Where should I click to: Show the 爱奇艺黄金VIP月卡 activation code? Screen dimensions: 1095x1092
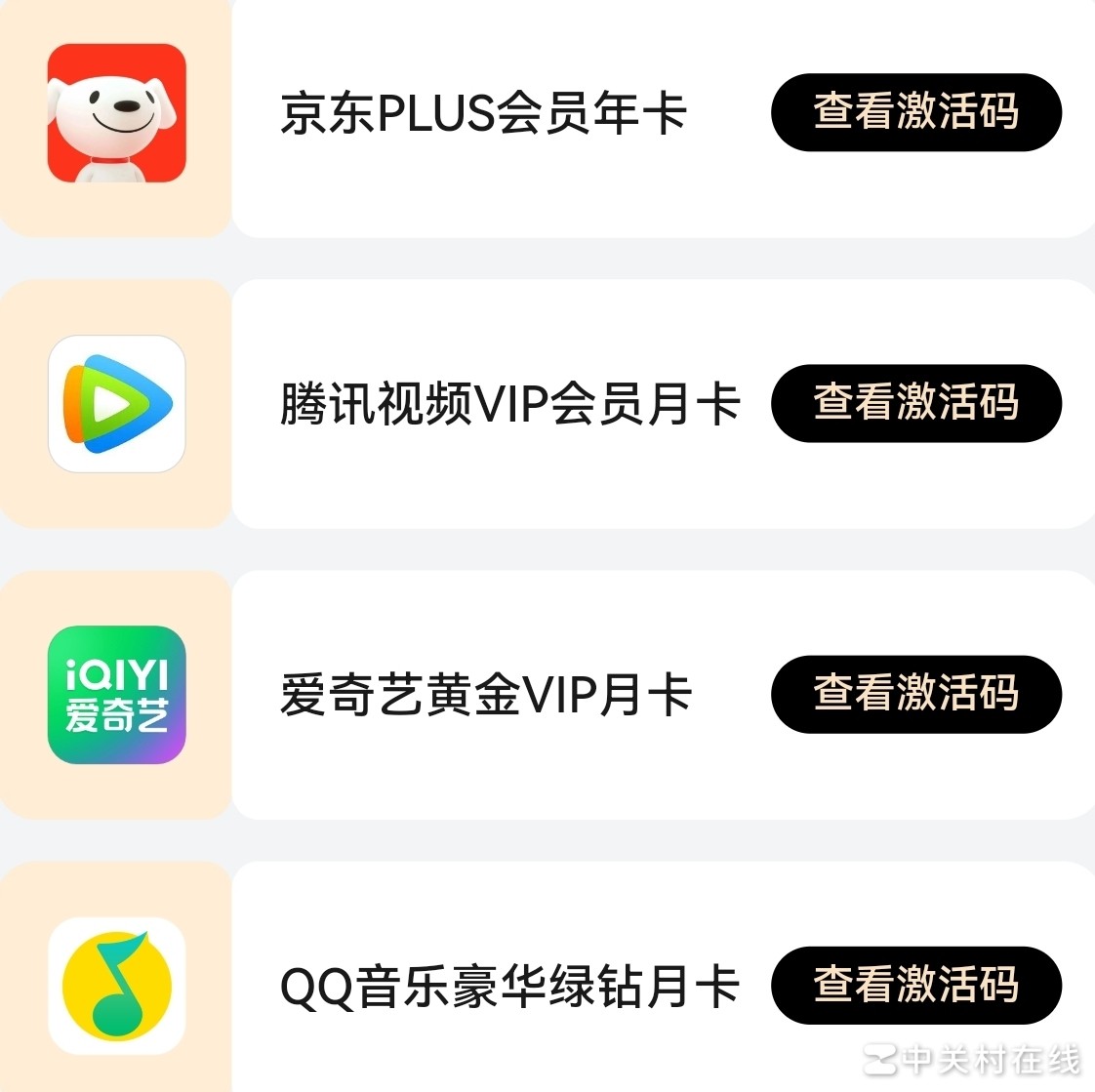(x=915, y=694)
